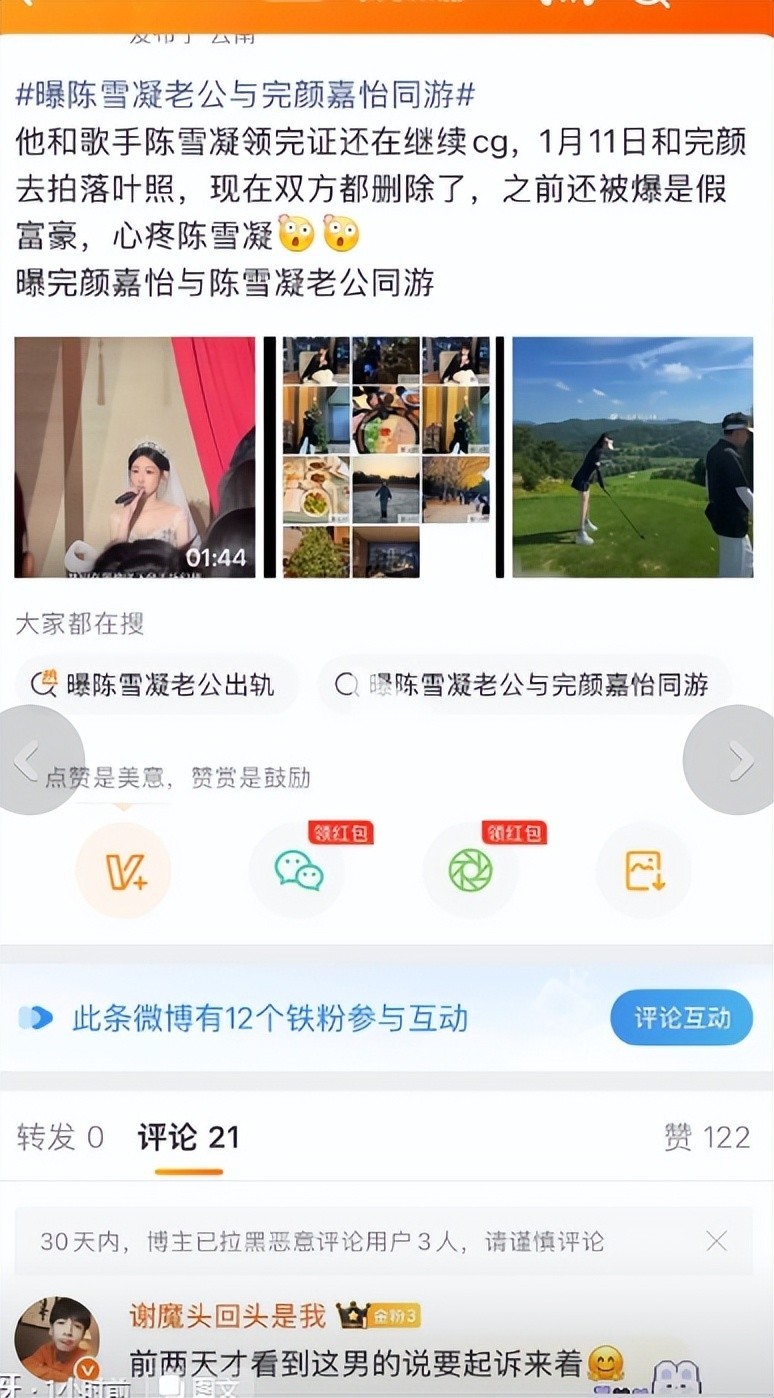Switch to the 转发 tab

click(x=60, y=1137)
